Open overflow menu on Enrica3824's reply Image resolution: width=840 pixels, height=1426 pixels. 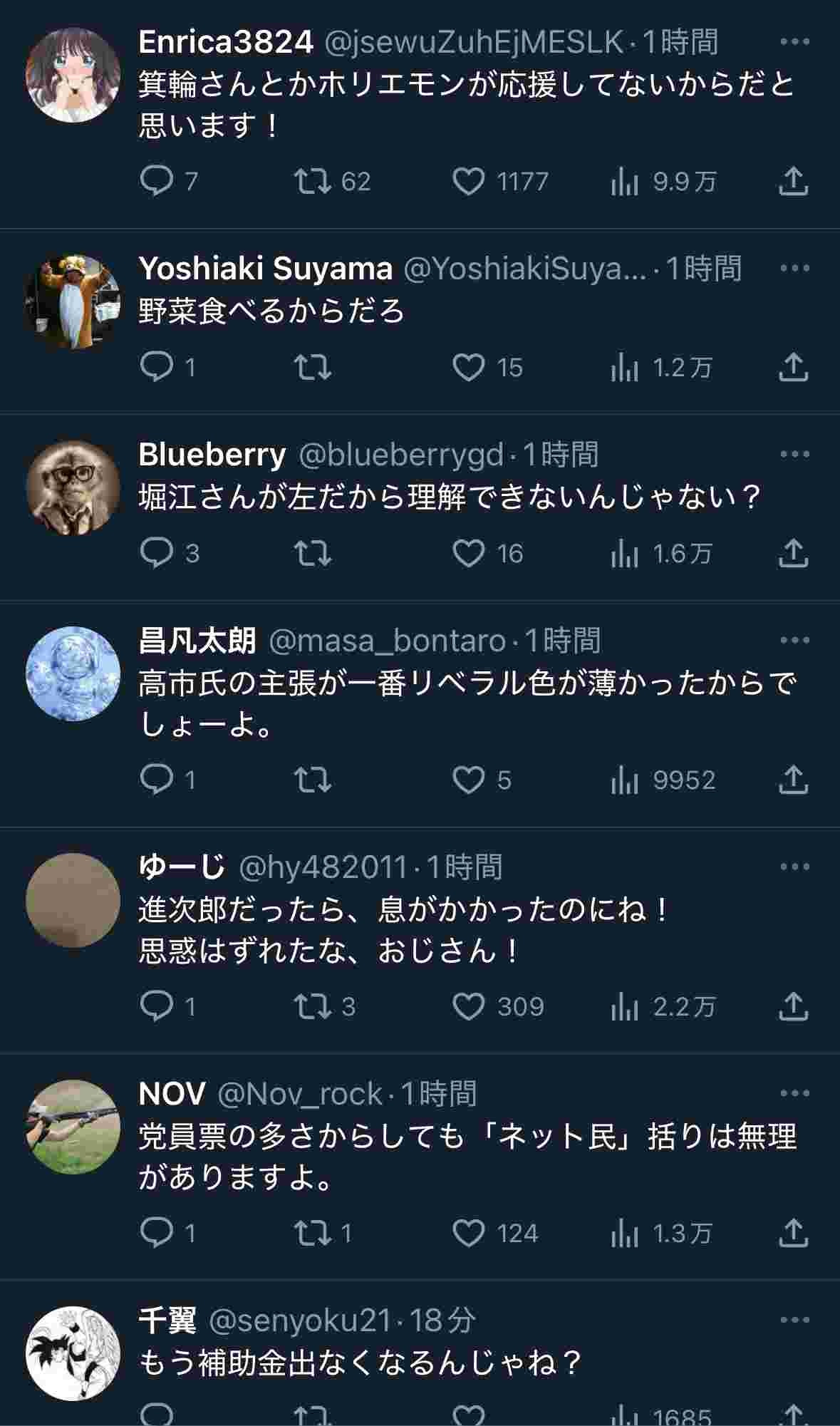[794, 42]
